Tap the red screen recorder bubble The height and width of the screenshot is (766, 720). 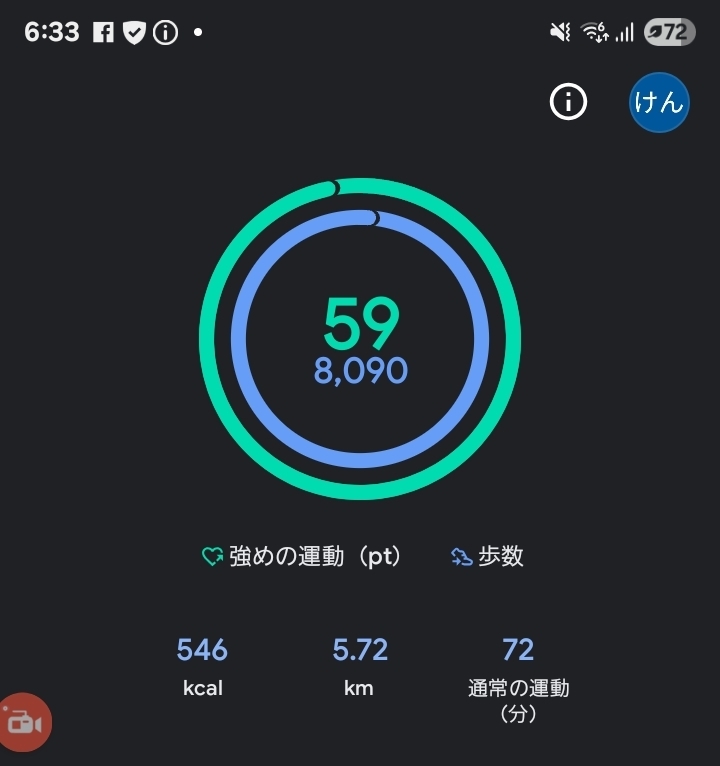(x=23, y=722)
